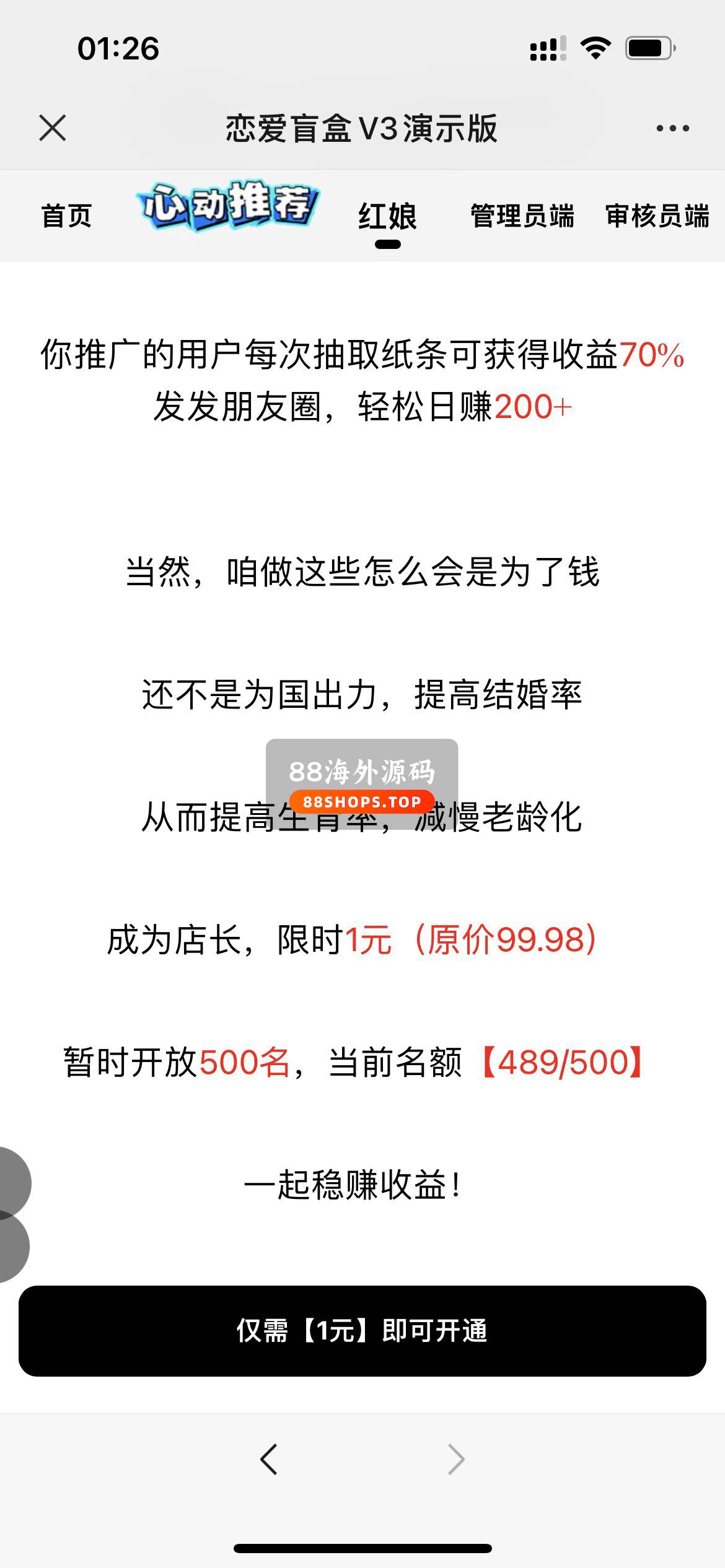Screen dimensions: 725x1568
Task: Go back with the browser back arrow
Action: pyautogui.click(x=268, y=1460)
